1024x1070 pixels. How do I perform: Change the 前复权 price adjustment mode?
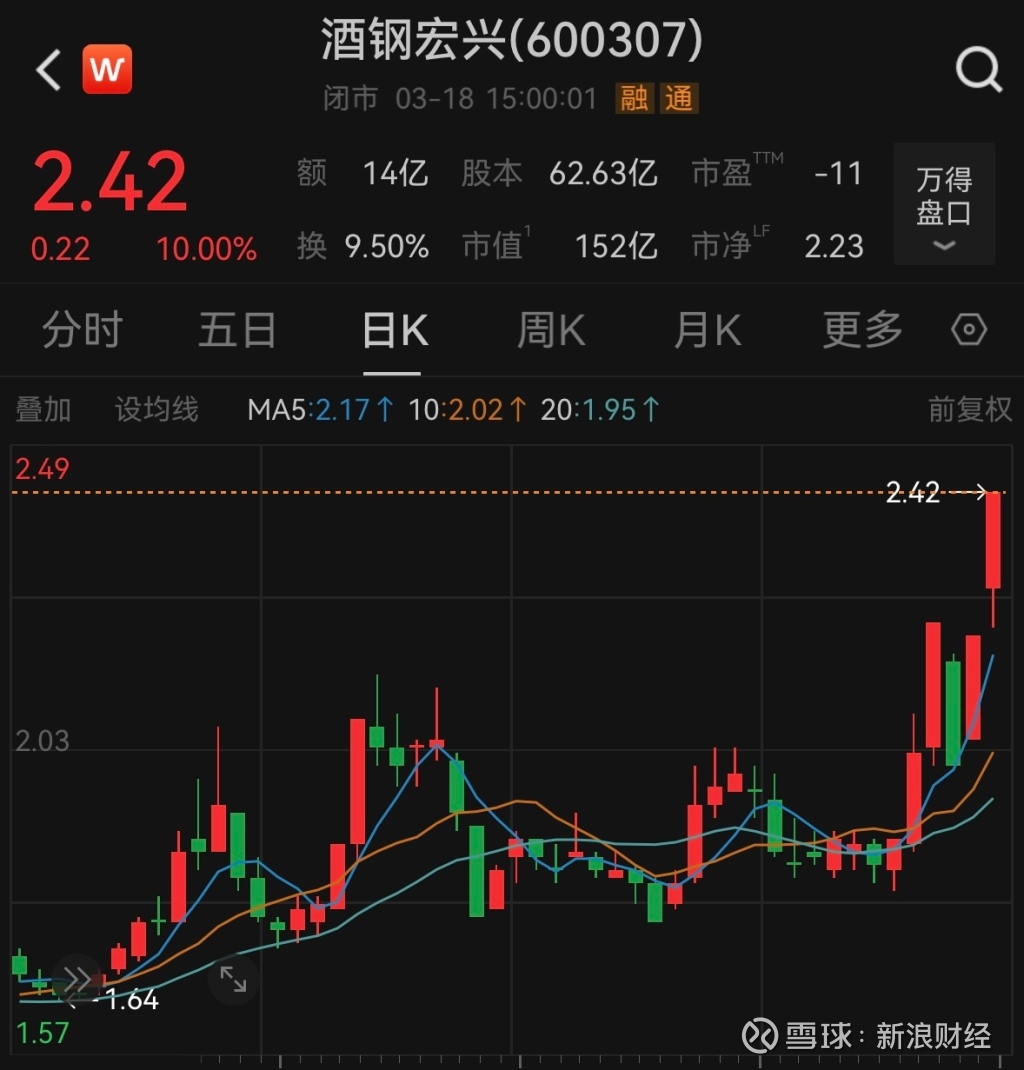coord(970,409)
